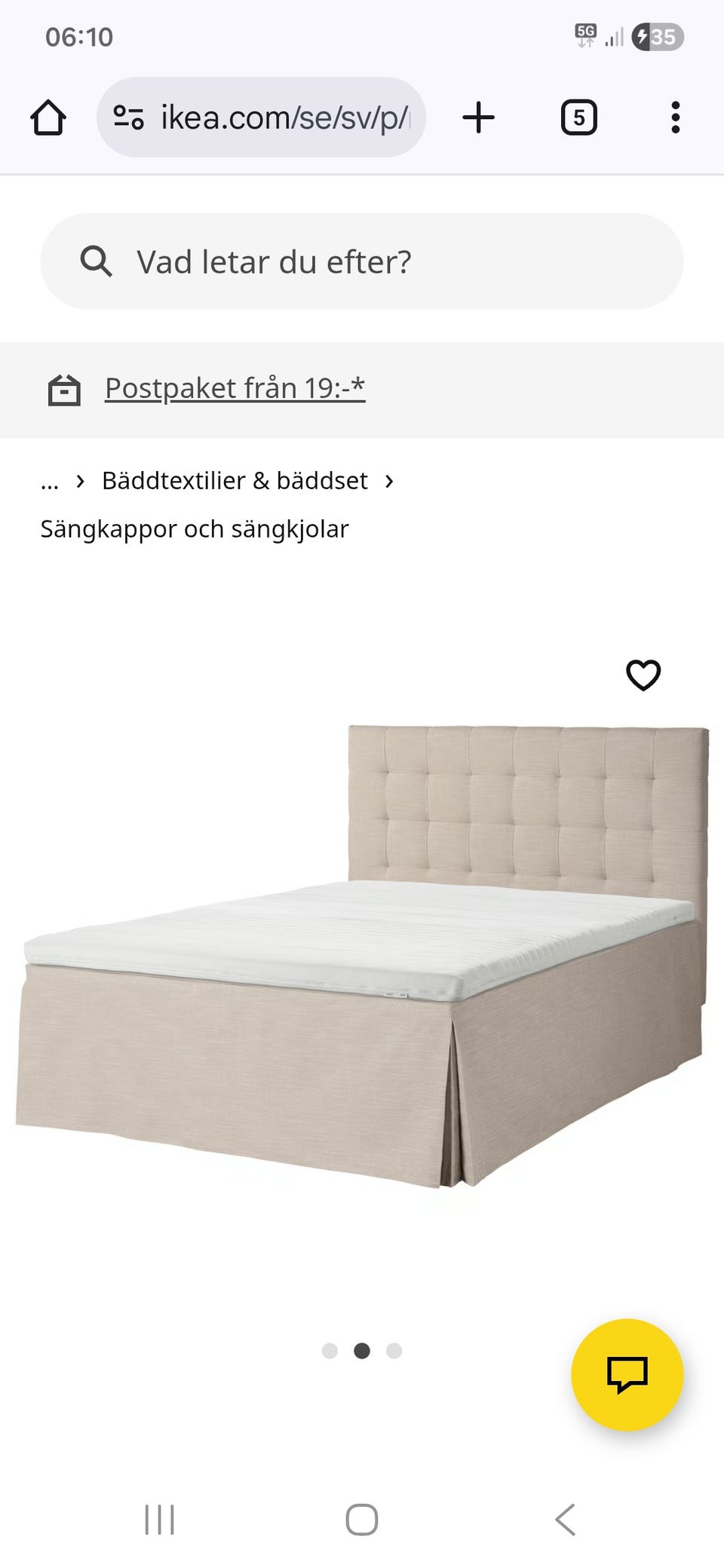Open the heart icon to favorite this product
Screen dimensions: 724x1568
[645, 675]
